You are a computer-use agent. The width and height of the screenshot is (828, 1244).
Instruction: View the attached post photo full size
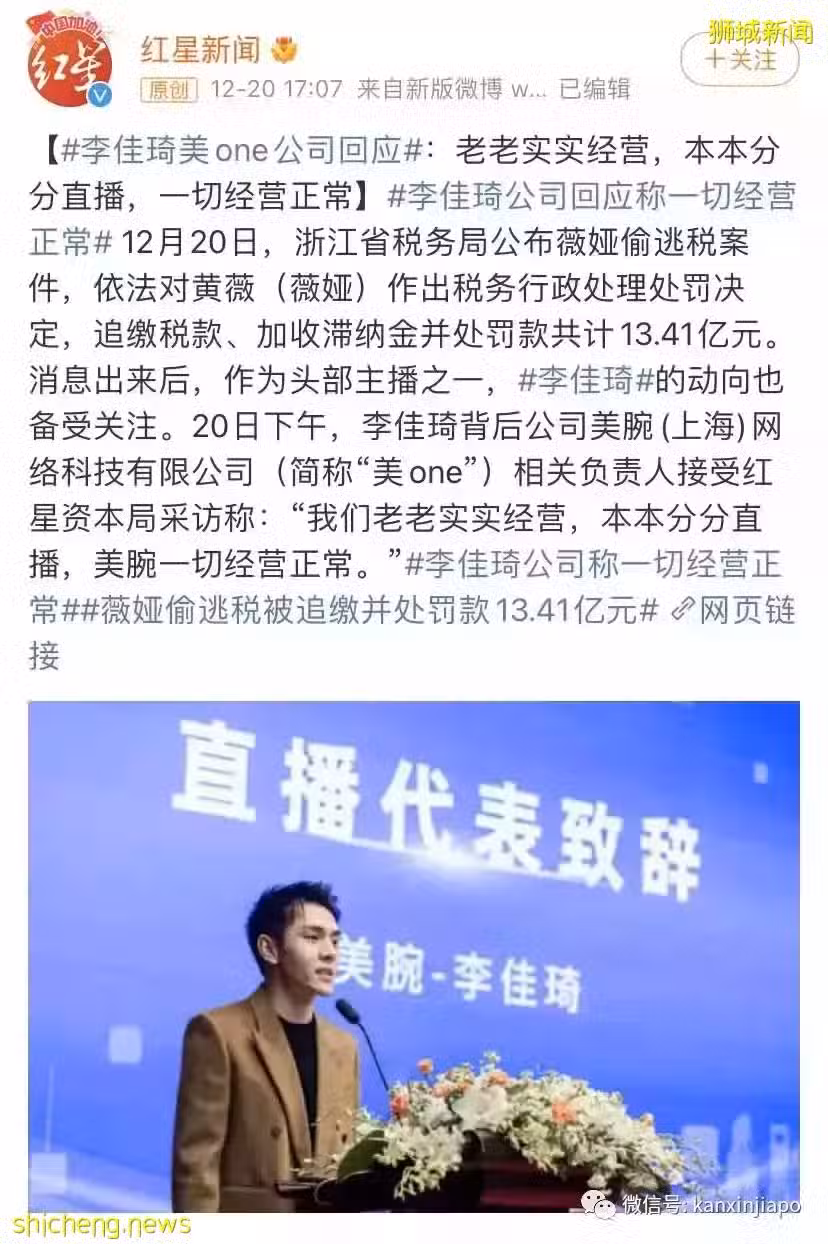pos(413,956)
